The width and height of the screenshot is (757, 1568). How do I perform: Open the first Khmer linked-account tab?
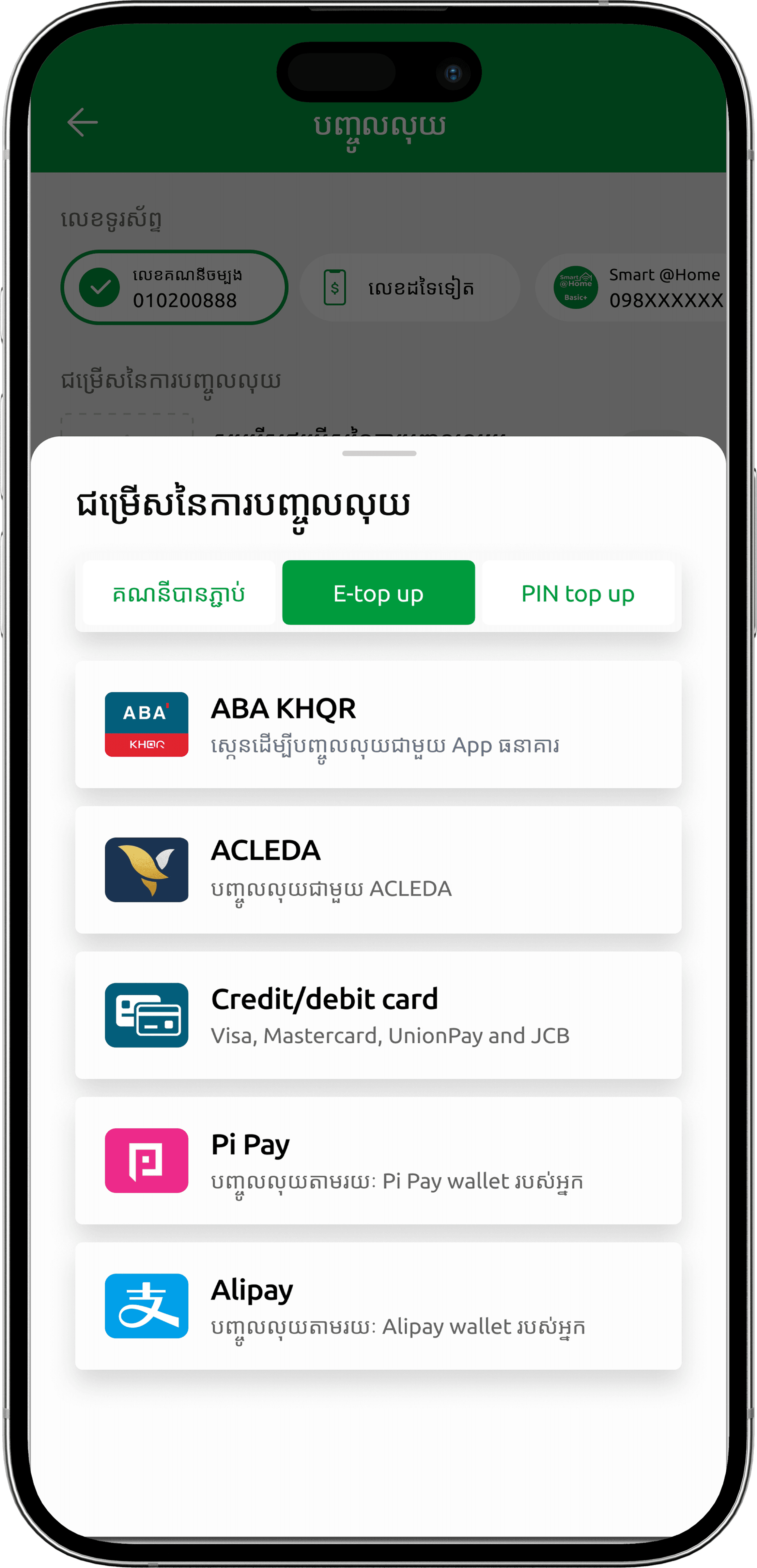pos(178,594)
